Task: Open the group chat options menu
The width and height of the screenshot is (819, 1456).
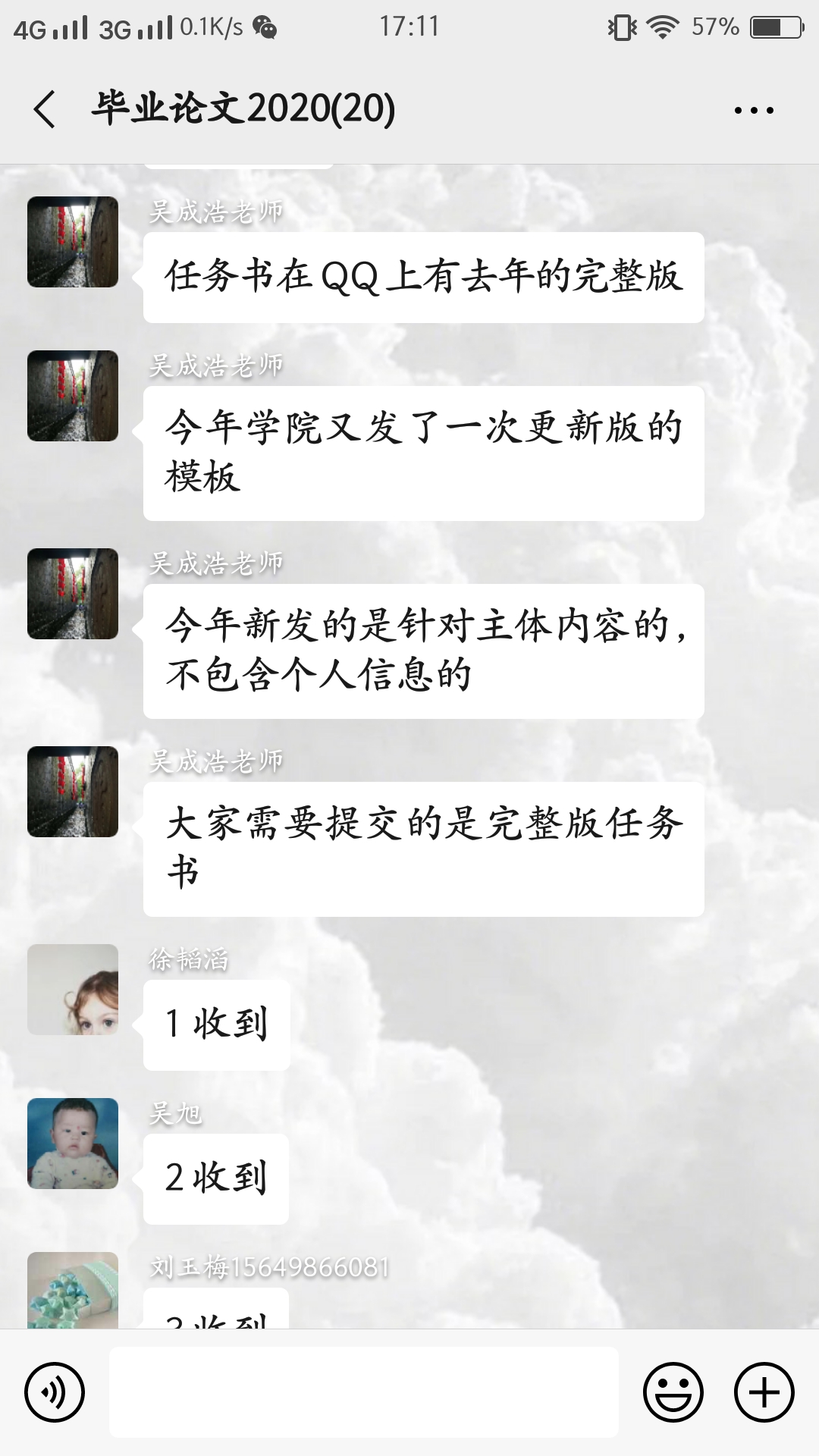Action: pyautogui.click(x=754, y=111)
